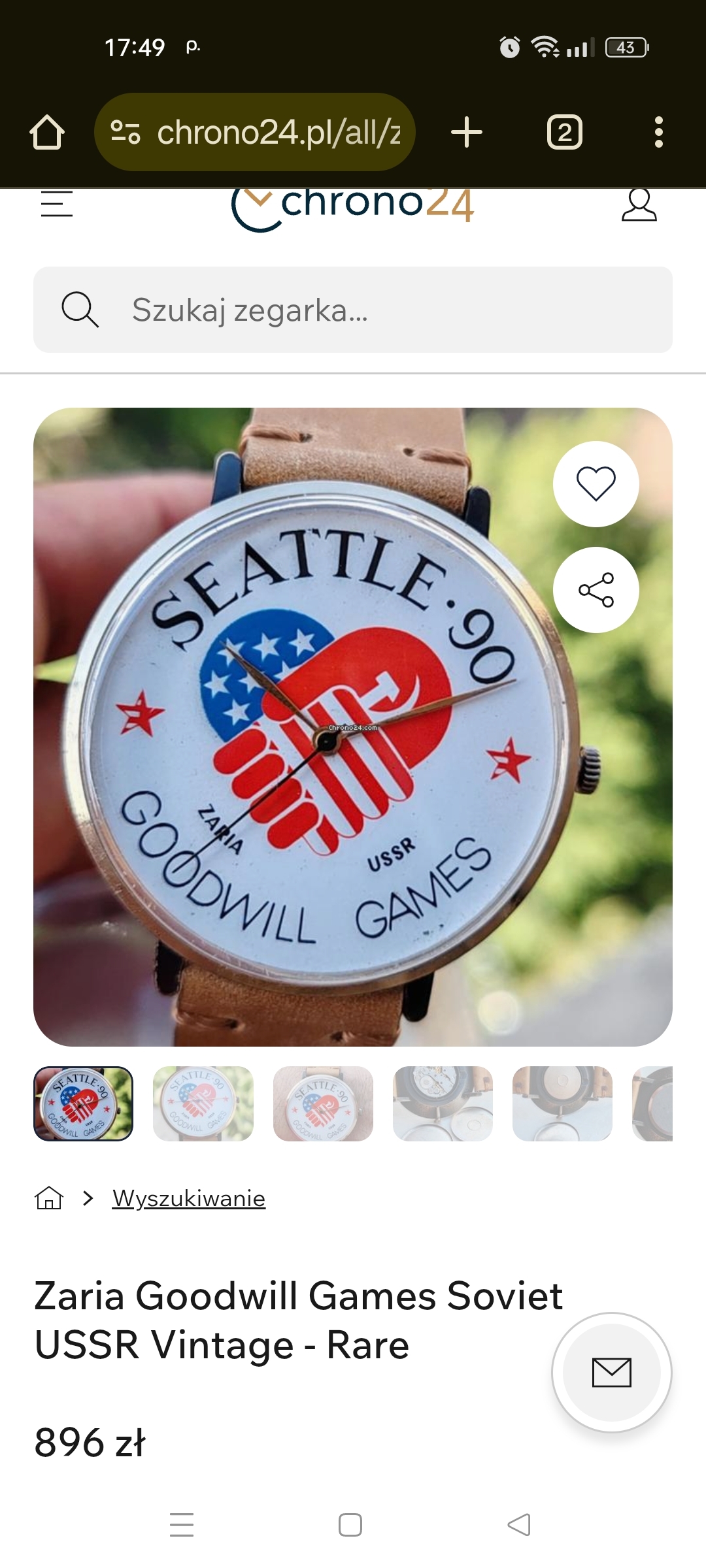
Task: Open the Chrono24 hamburger menu
Action: point(57,204)
